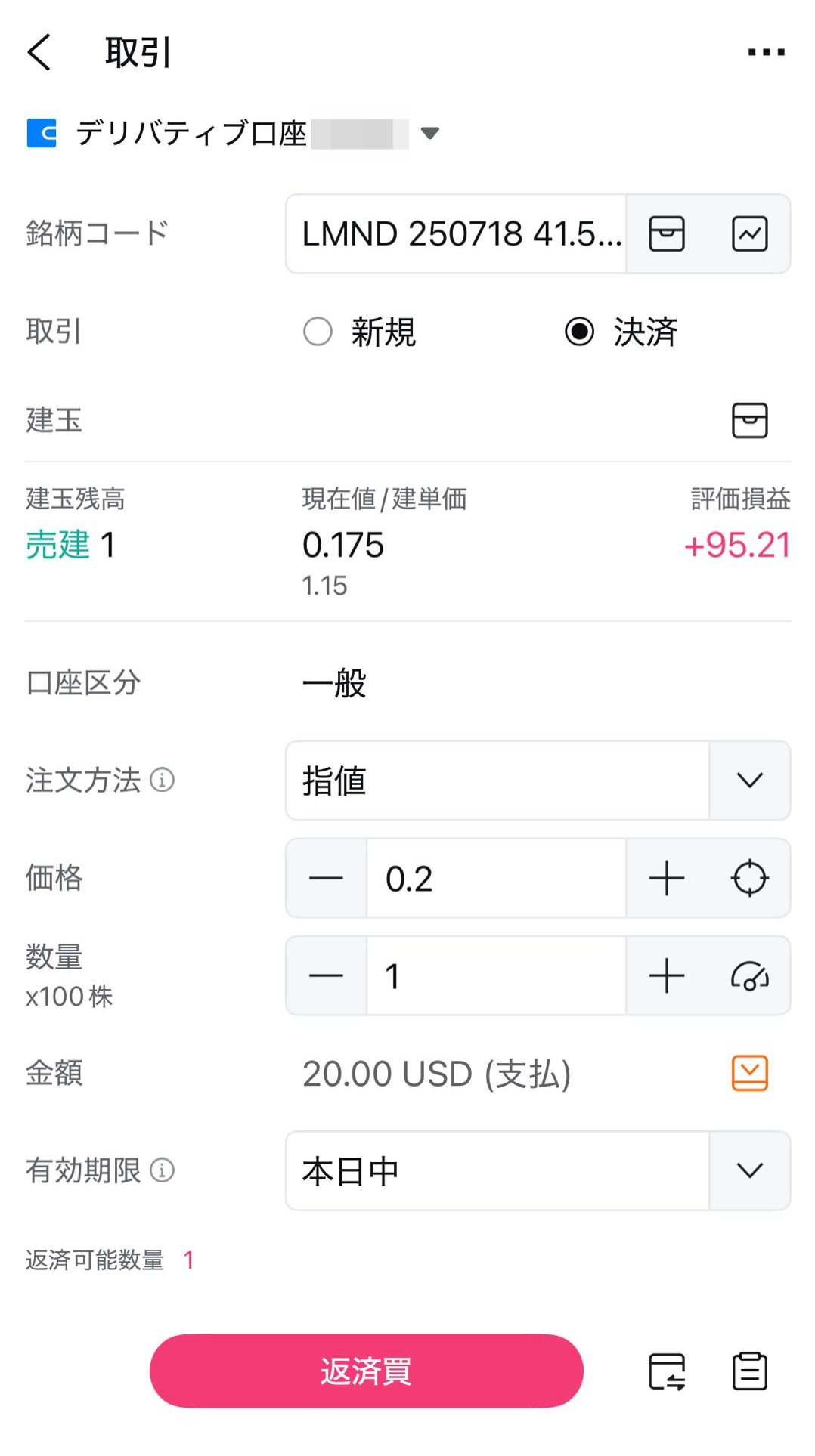Tap the gauge icon beside 数量
This screenshot has width=815, height=1456.
pyautogui.click(x=749, y=975)
